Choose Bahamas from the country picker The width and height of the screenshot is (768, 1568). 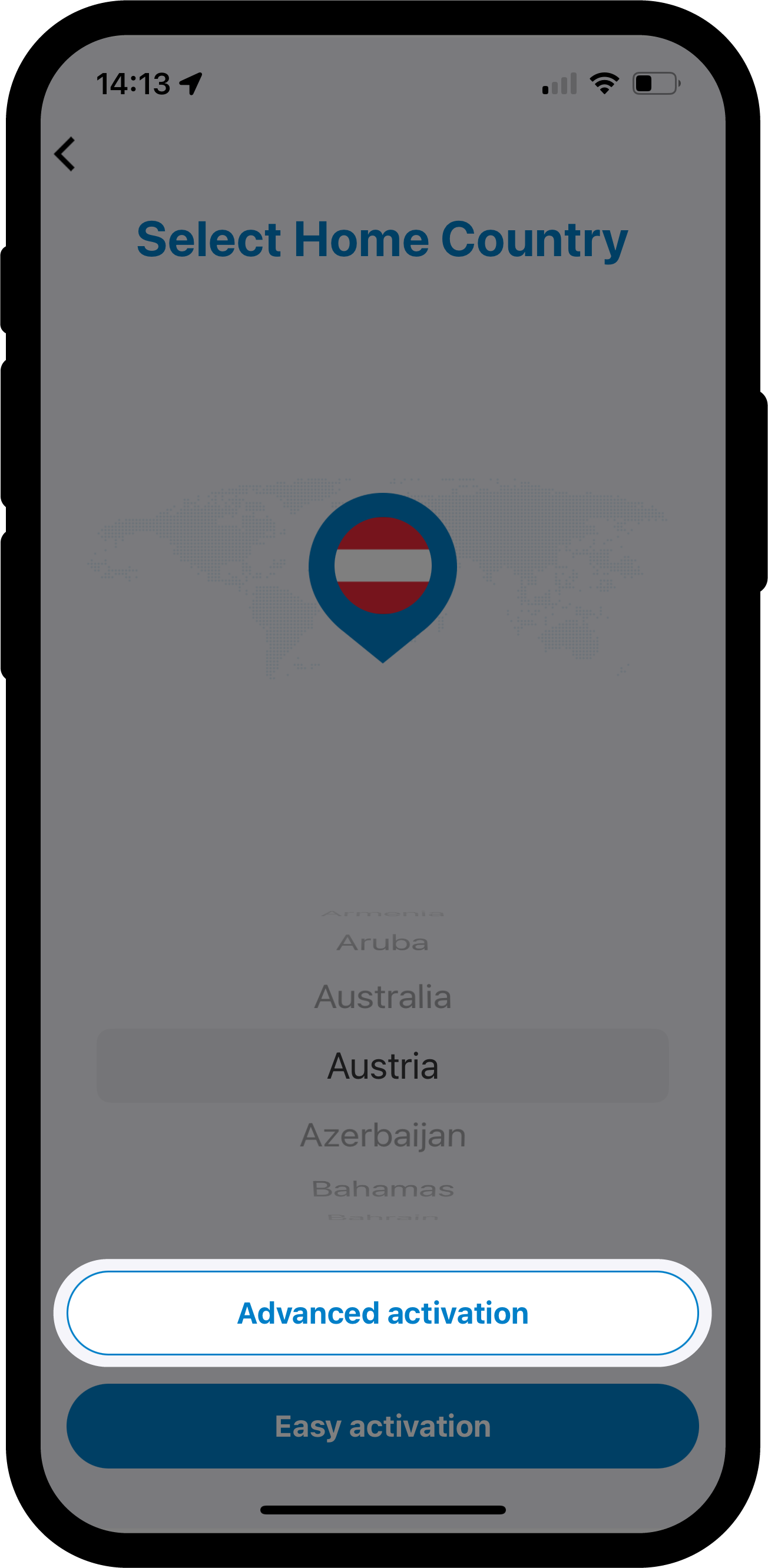pyautogui.click(x=382, y=1188)
